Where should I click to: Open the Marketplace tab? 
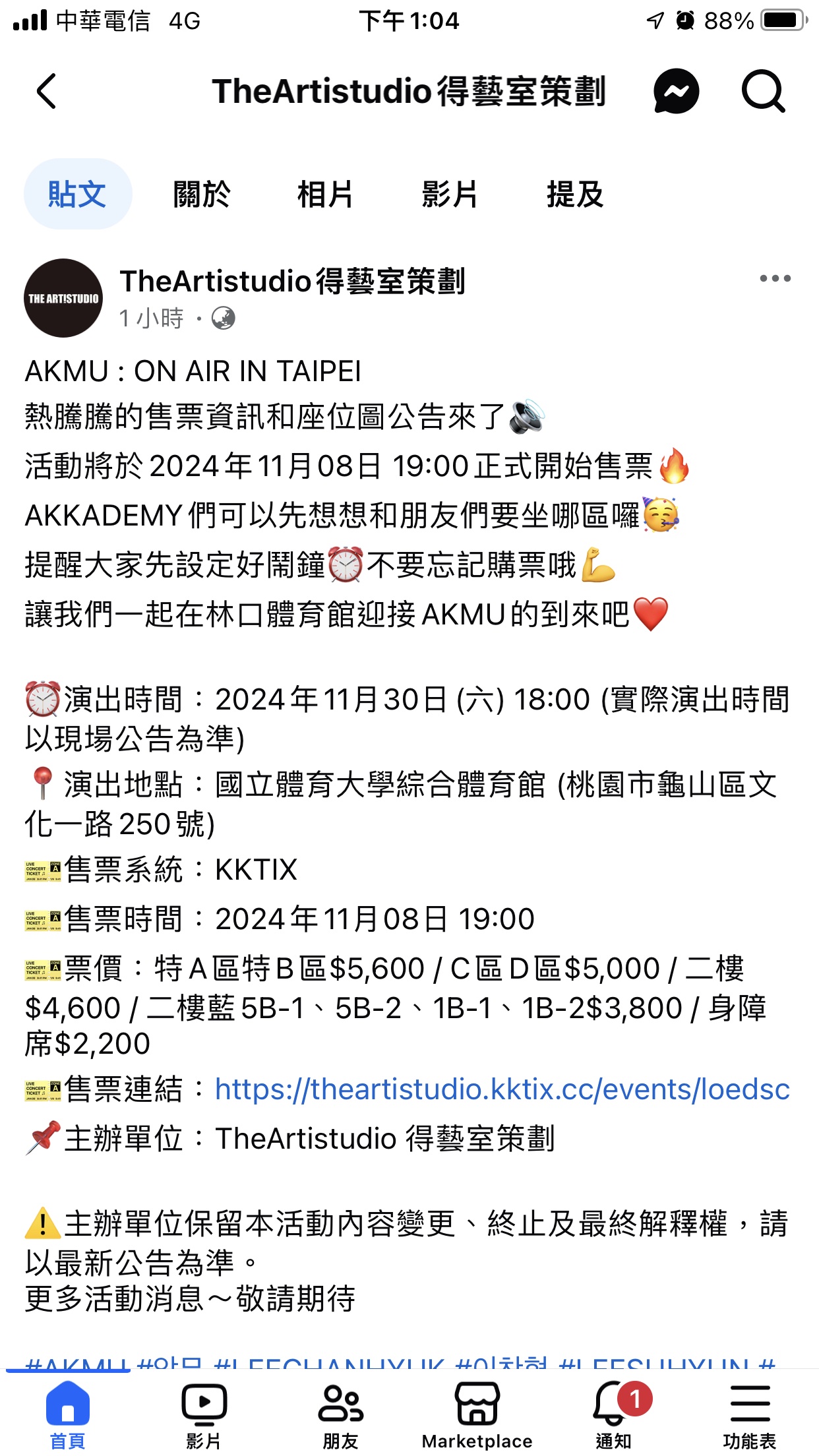click(477, 1414)
